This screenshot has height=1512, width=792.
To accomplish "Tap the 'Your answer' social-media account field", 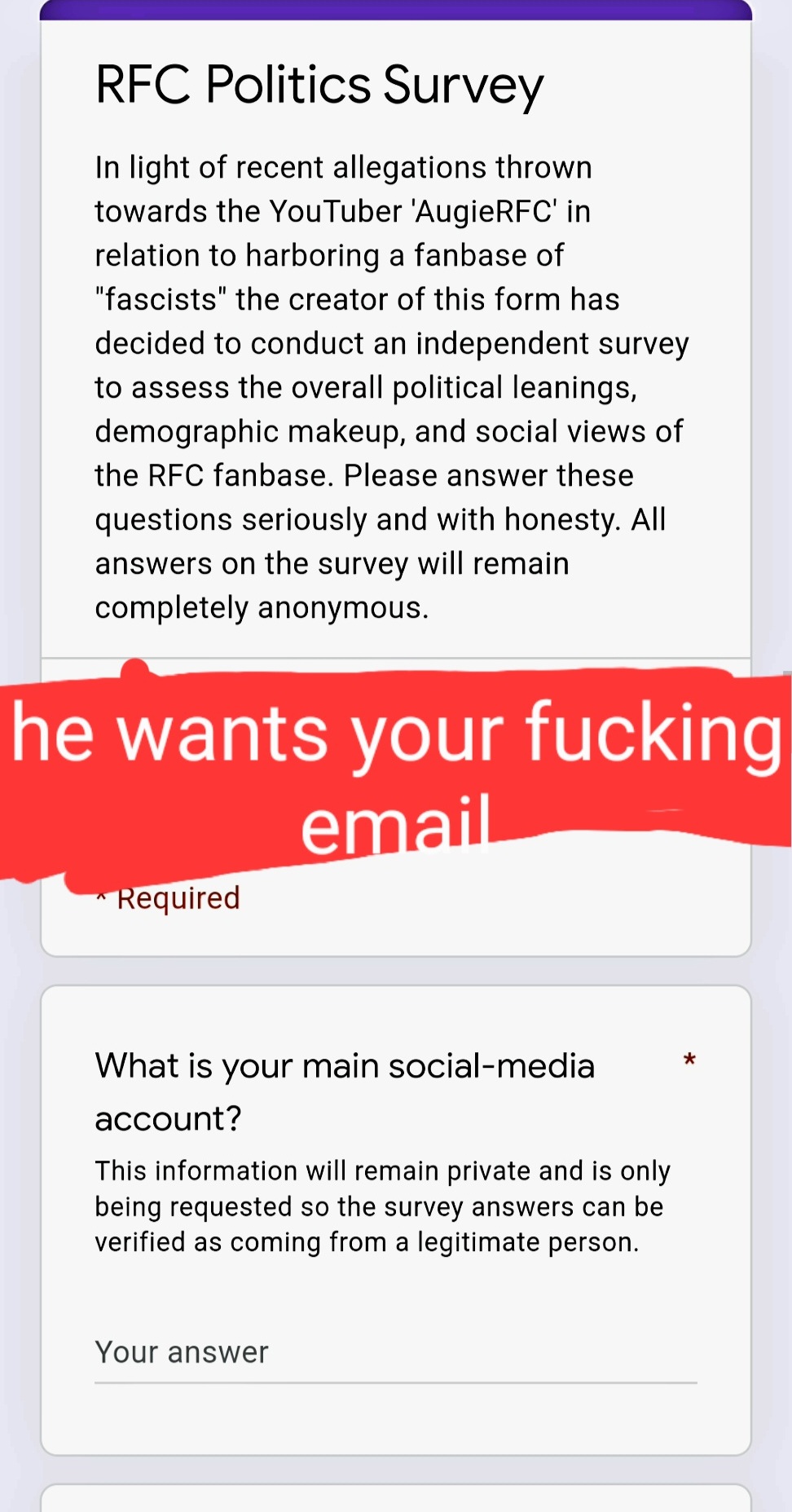I will click(395, 1353).
